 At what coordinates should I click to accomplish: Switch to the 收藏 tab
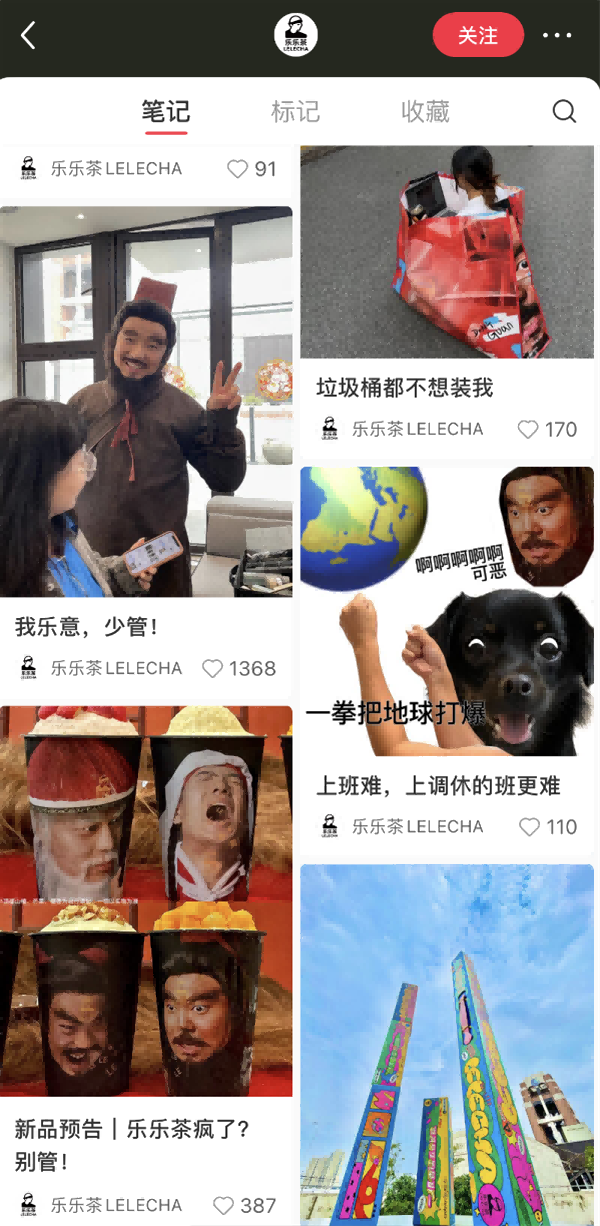[x=425, y=111]
